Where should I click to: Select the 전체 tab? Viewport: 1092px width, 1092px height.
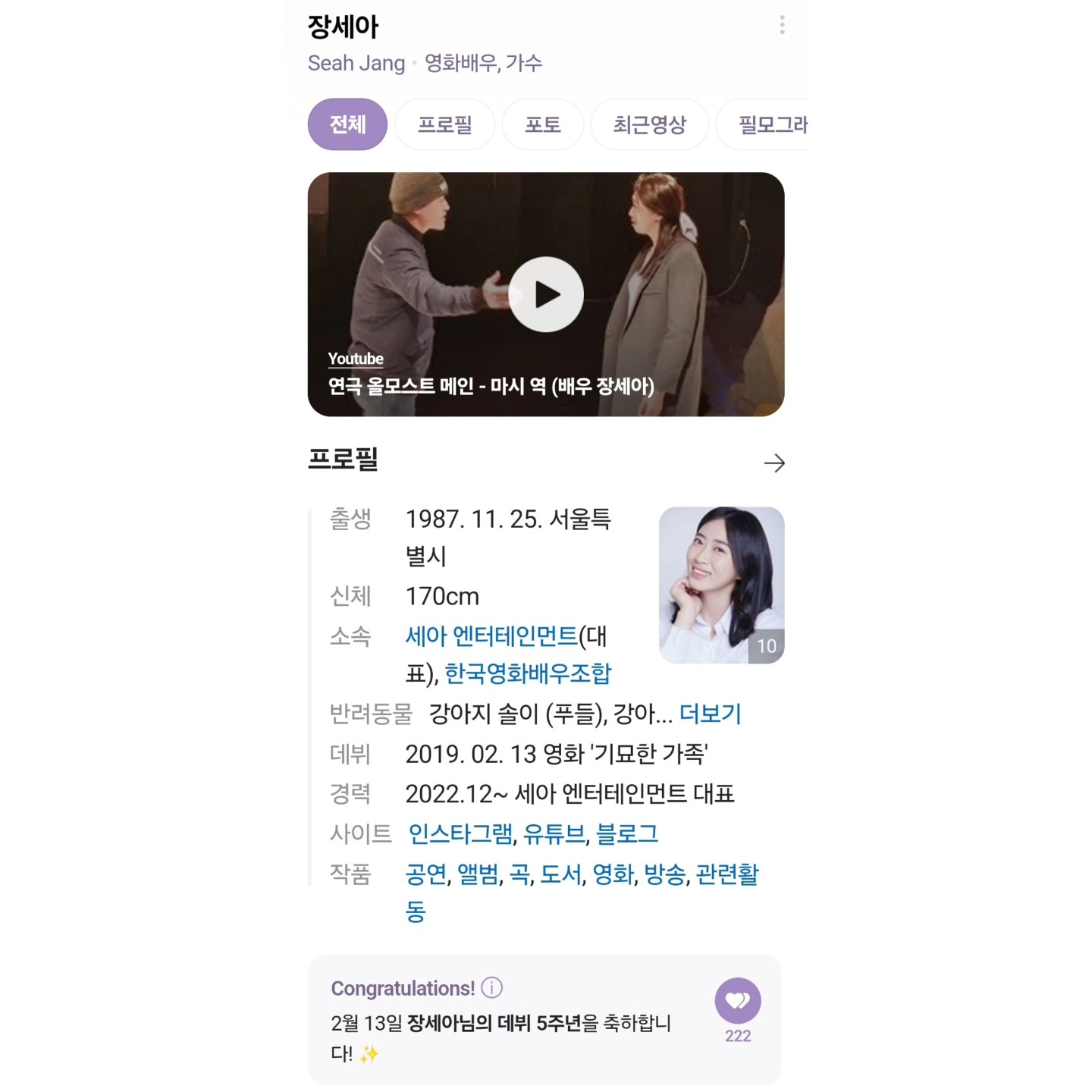point(347,124)
